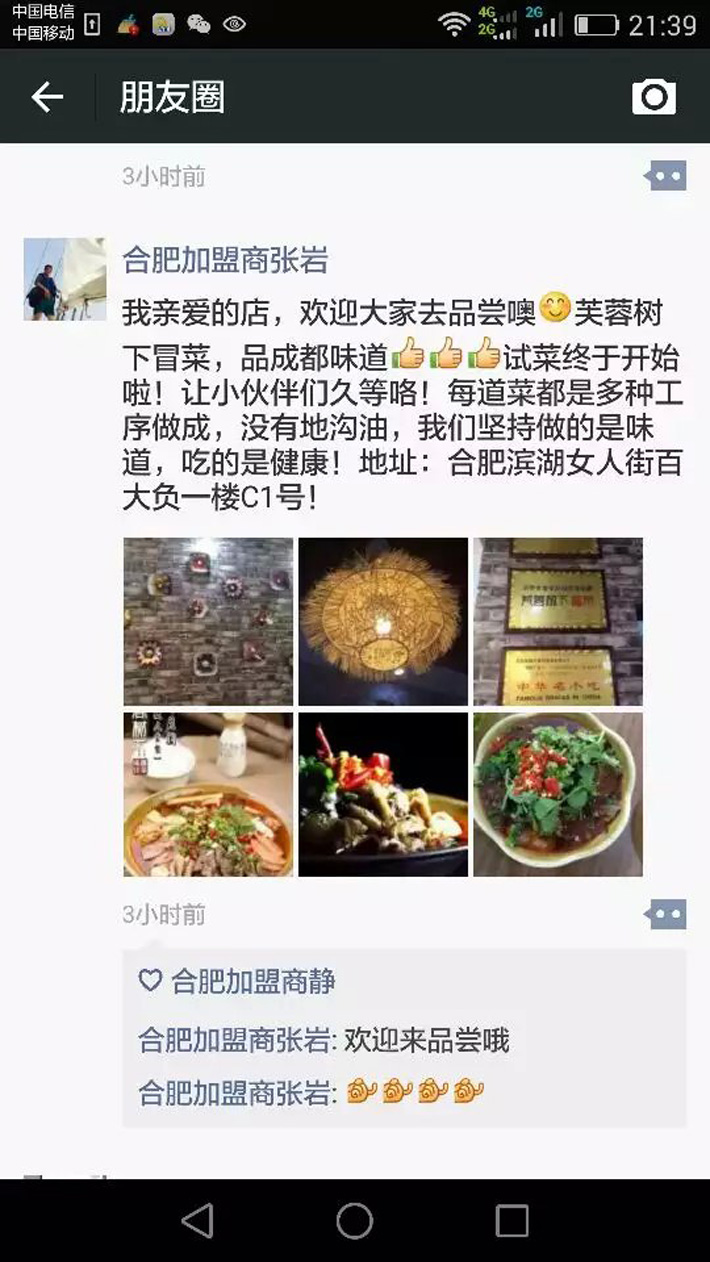View the photo of the brick wall decorations
Image resolution: width=710 pixels, height=1262 pixels.
[208, 621]
